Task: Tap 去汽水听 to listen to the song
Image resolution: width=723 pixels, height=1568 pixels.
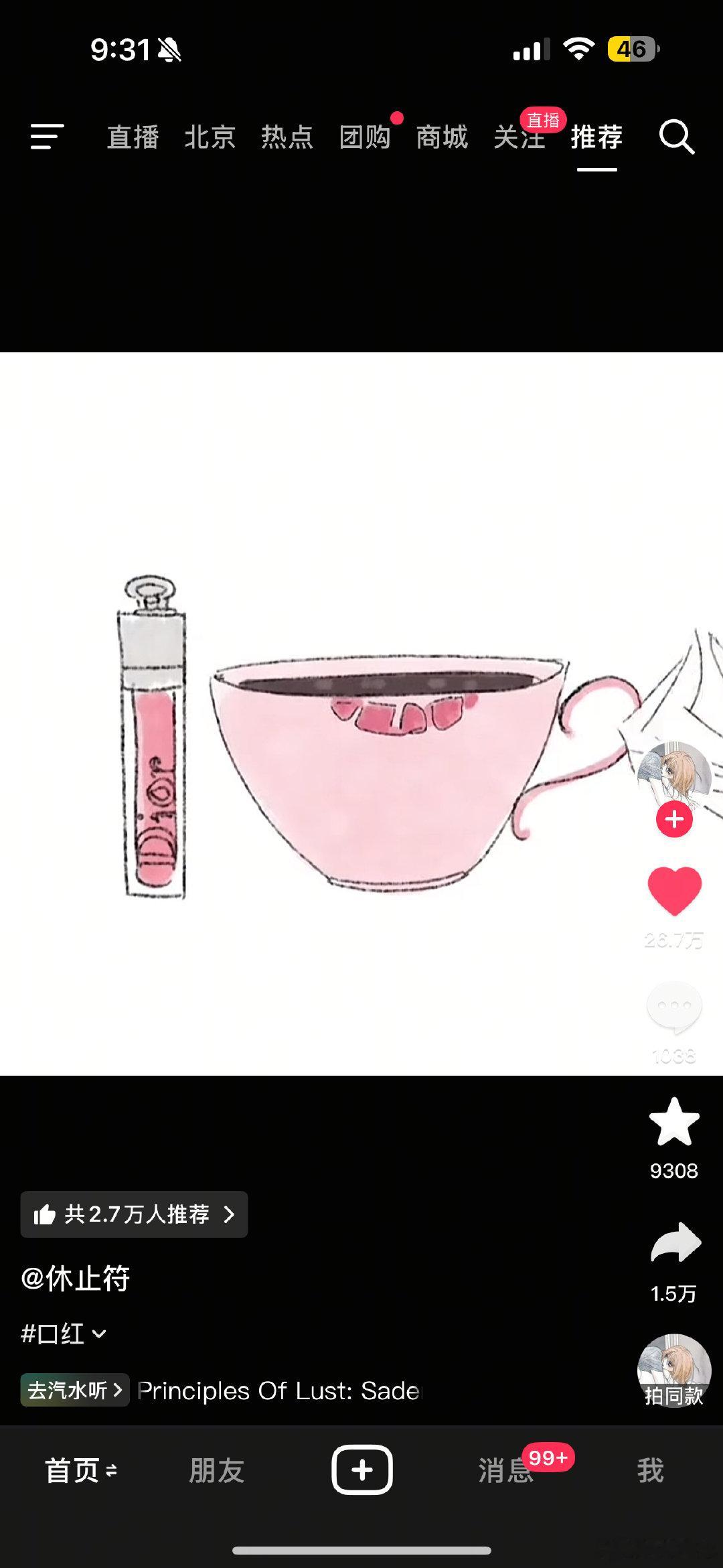Action: click(x=75, y=1390)
